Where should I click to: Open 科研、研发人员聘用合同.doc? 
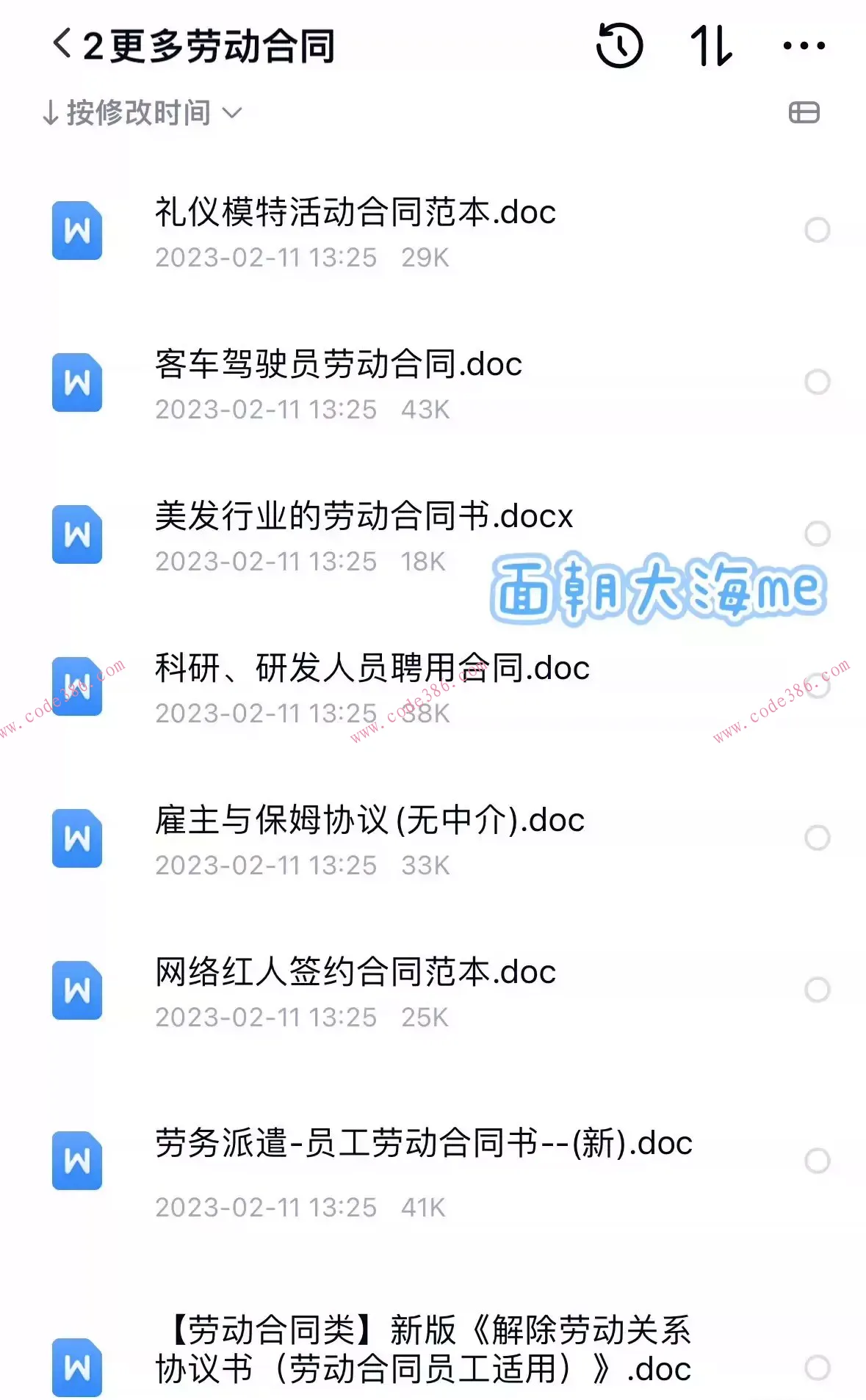[x=371, y=669]
